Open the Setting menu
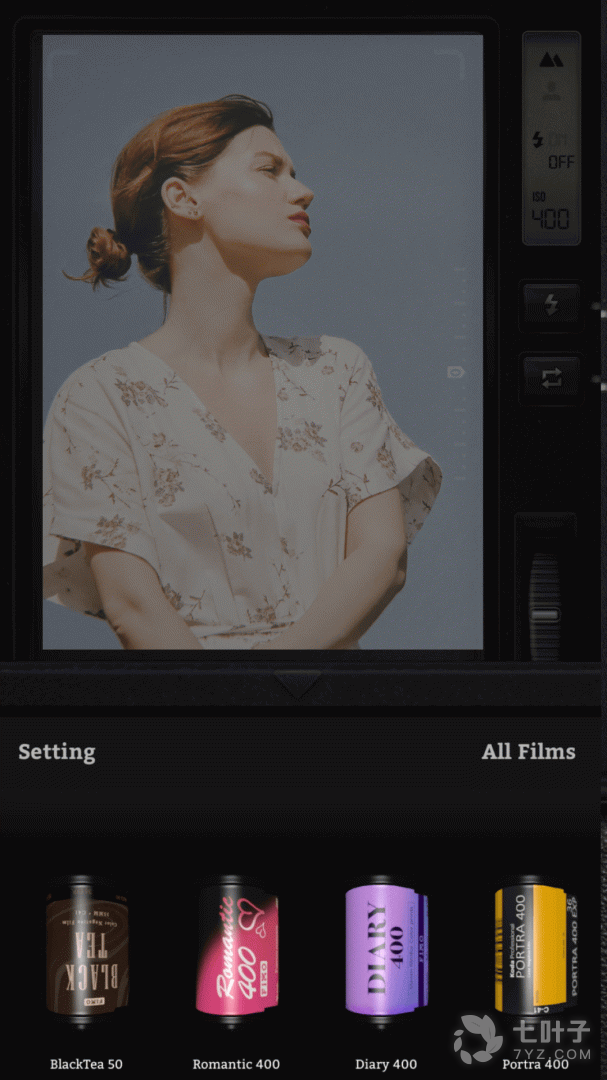Viewport: 607px width, 1080px height. [57, 752]
